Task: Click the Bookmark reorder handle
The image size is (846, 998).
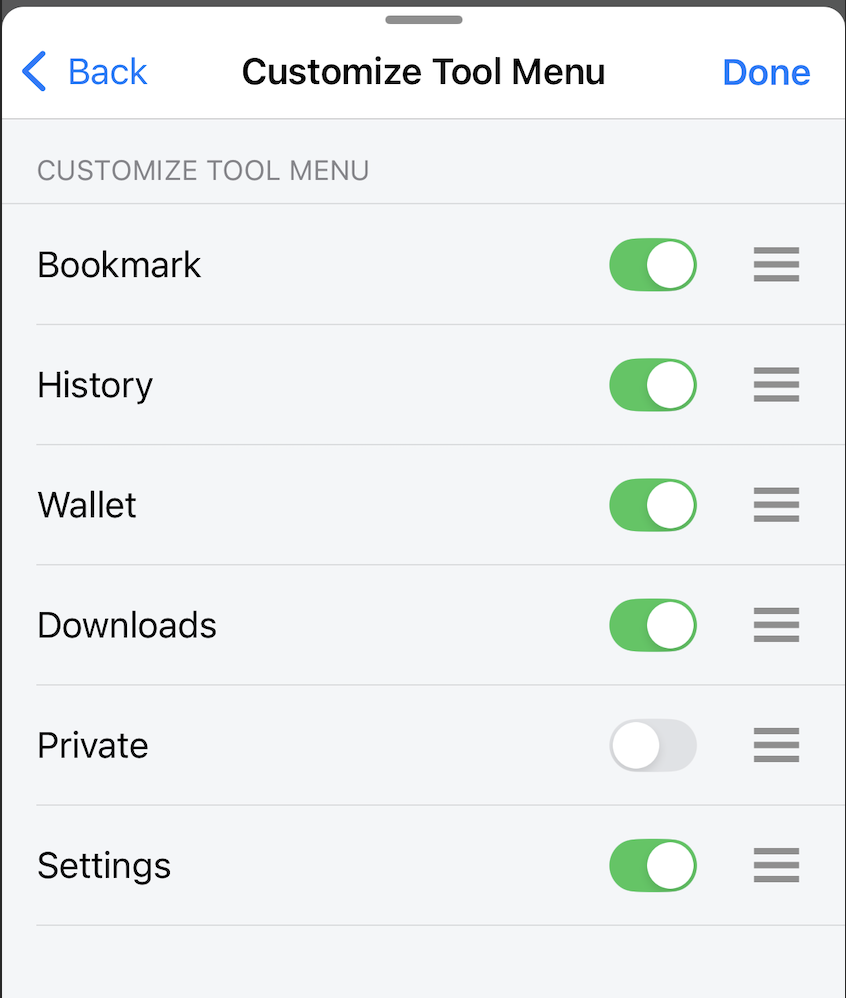Action: point(776,265)
